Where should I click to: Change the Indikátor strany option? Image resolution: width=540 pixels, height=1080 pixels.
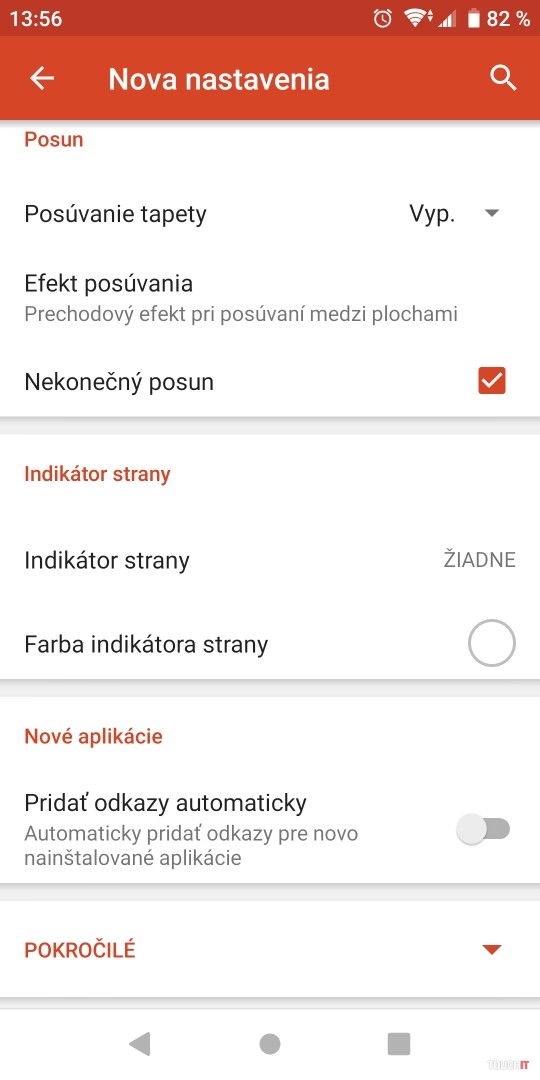270,560
